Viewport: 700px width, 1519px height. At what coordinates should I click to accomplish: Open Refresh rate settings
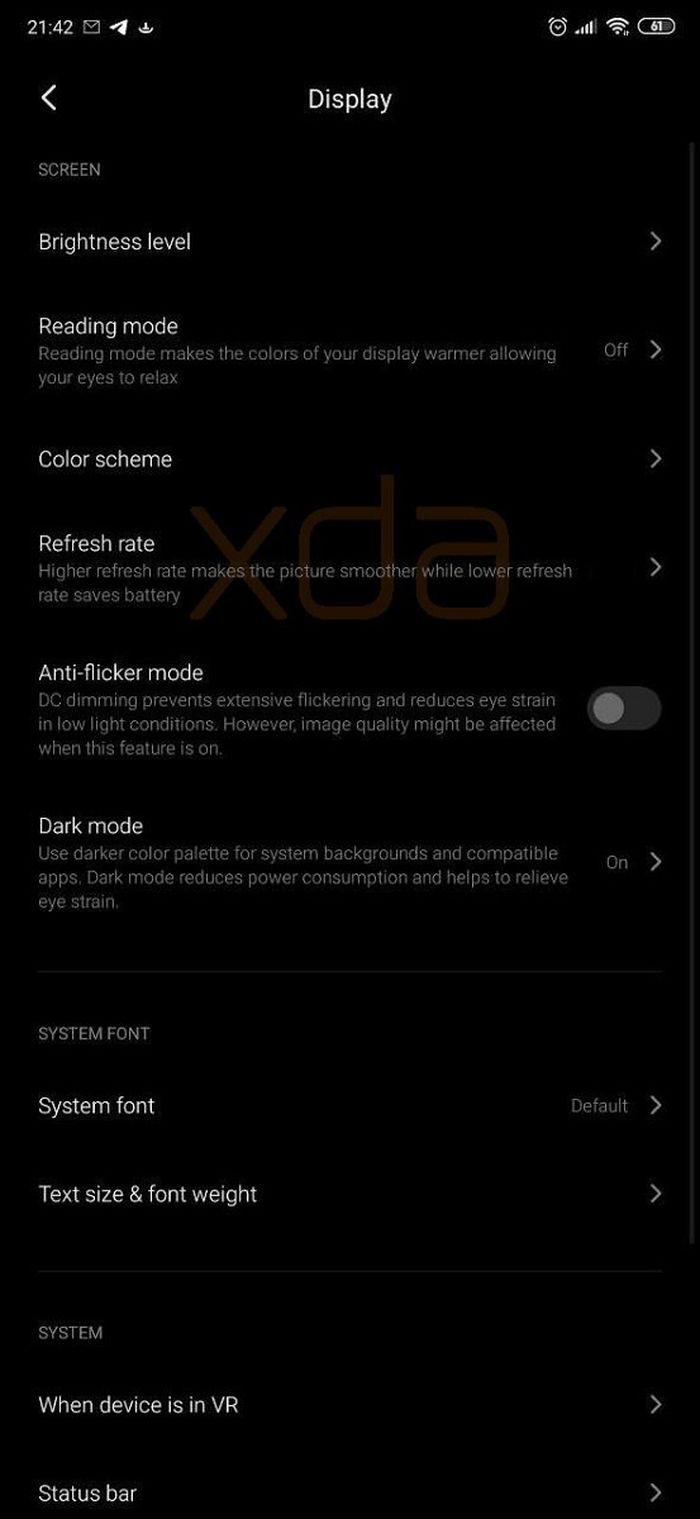coord(348,567)
